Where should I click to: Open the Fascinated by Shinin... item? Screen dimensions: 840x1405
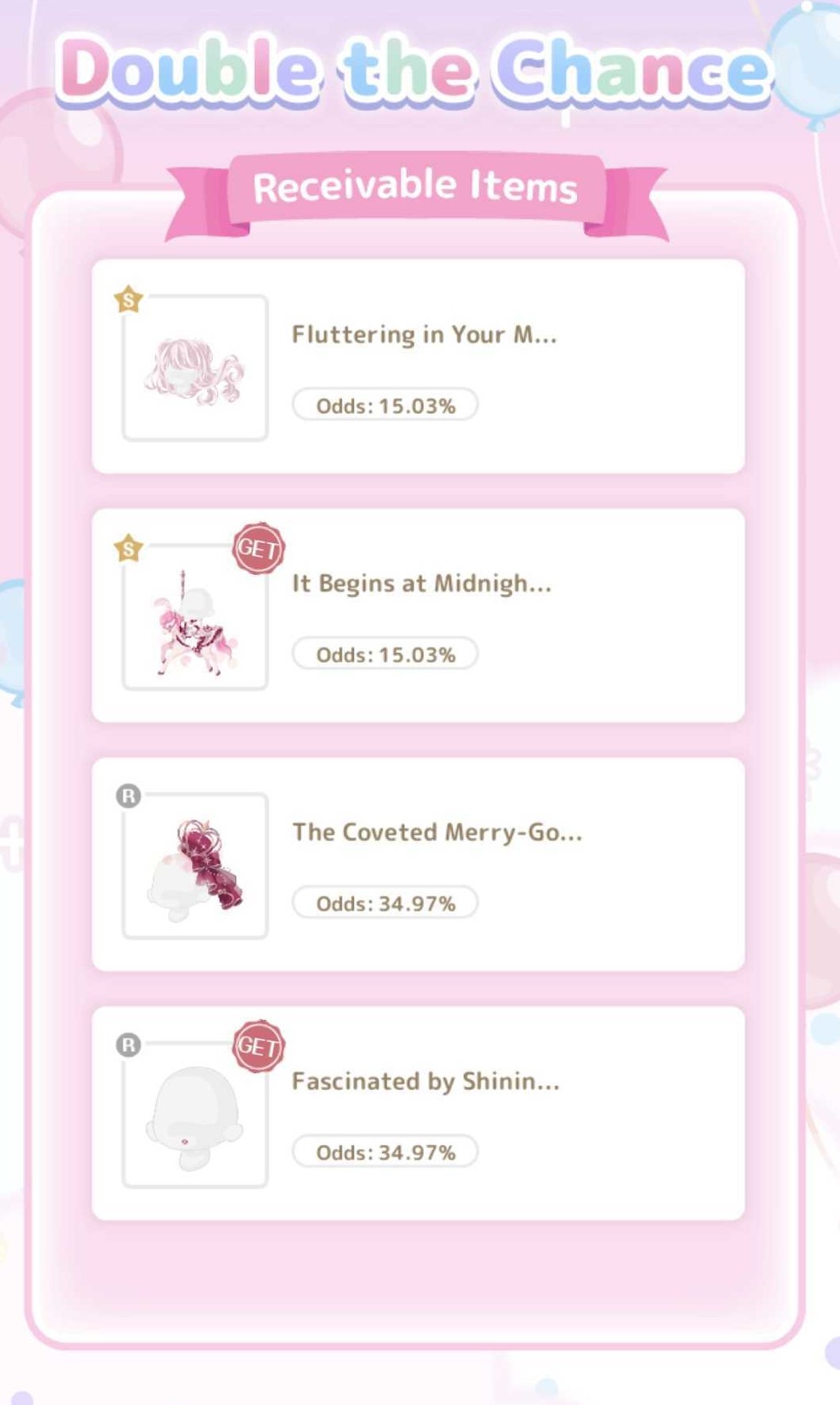195,1115
